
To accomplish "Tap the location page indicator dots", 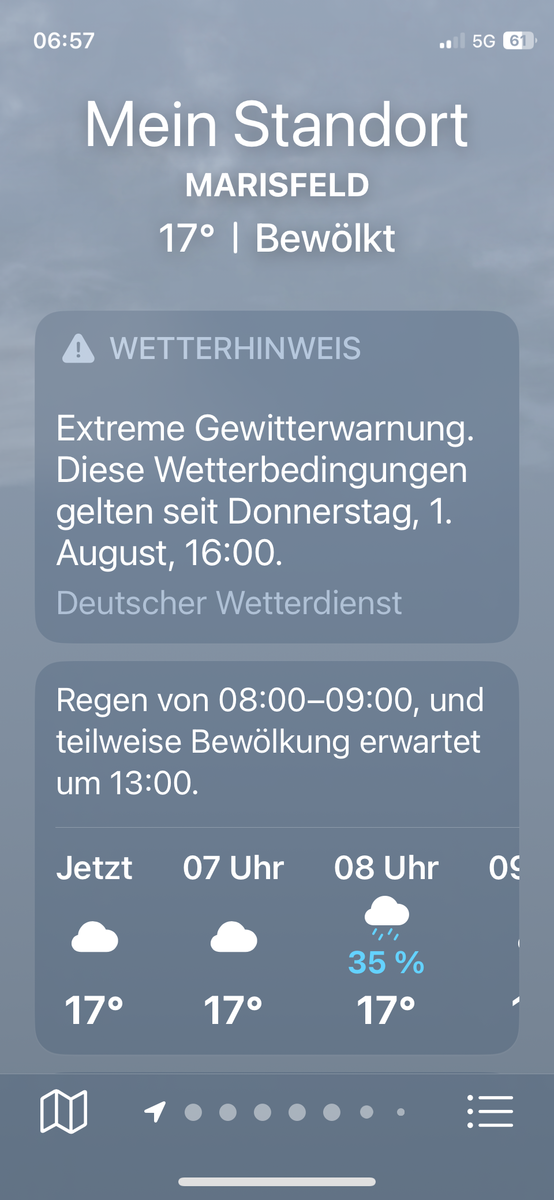I will [x=275, y=1111].
